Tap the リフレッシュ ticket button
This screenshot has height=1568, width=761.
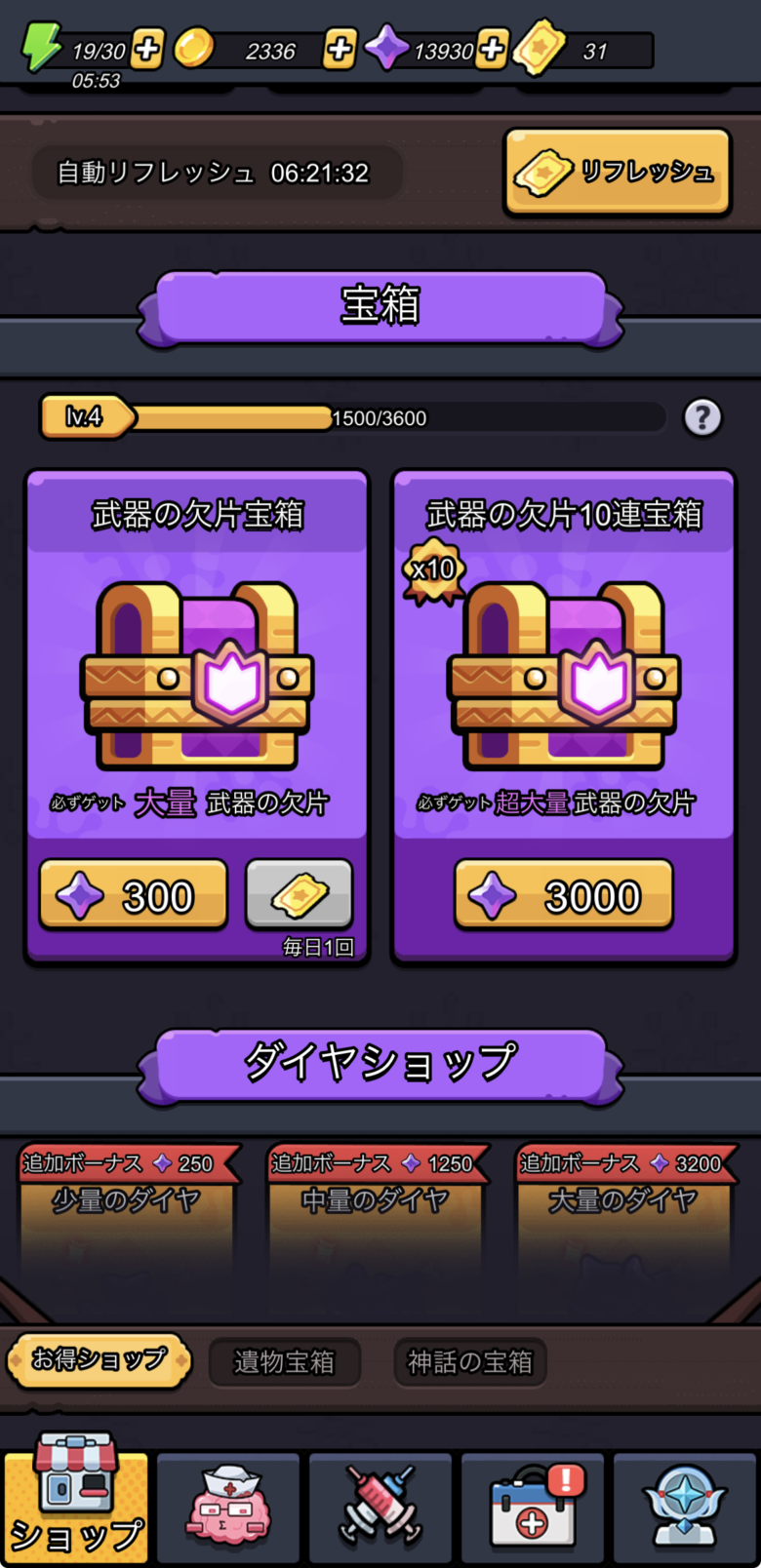coord(618,173)
